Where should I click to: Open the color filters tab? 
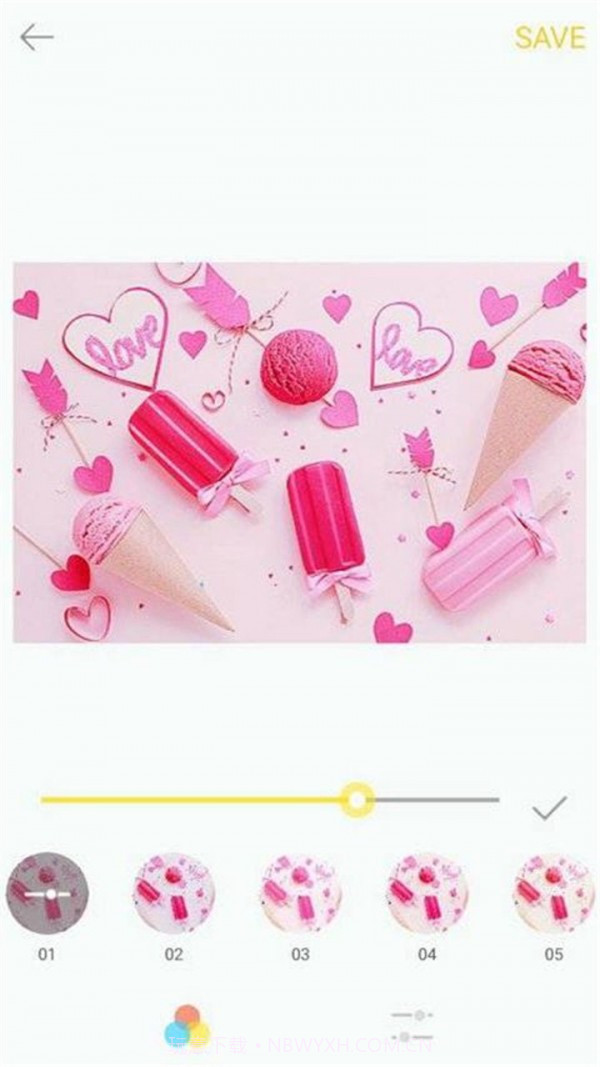pos(187,1026)
